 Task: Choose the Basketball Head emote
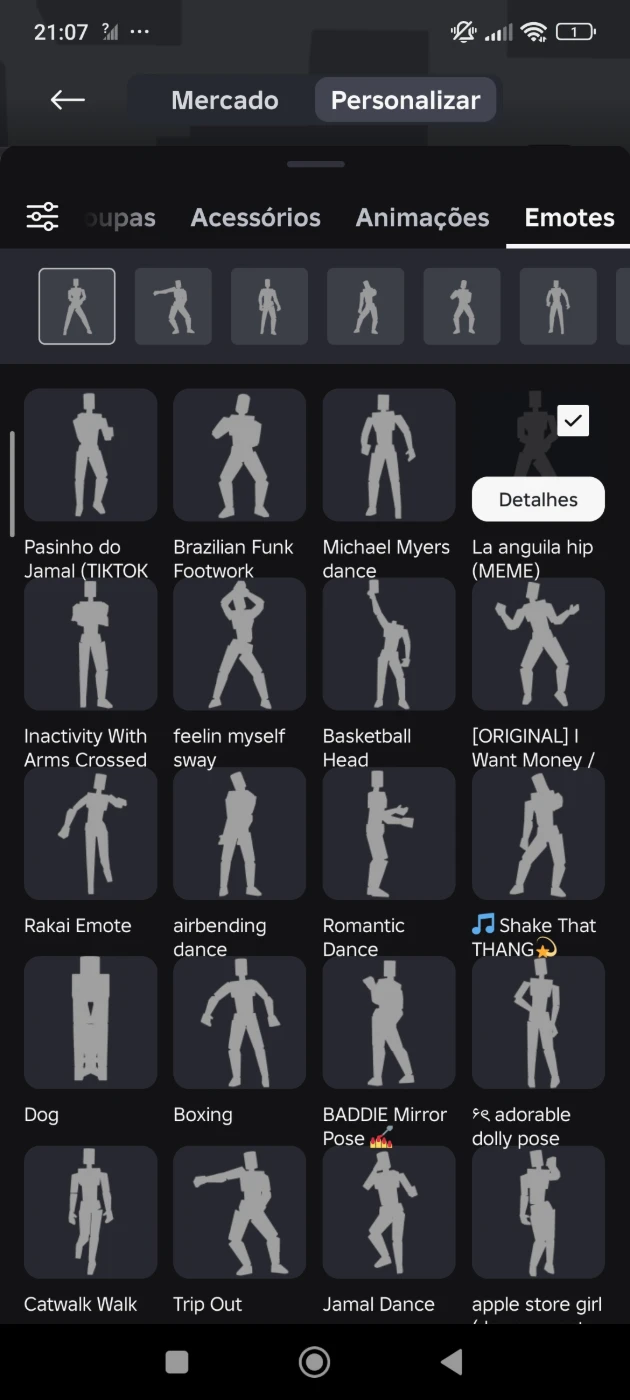pos(389,644)
